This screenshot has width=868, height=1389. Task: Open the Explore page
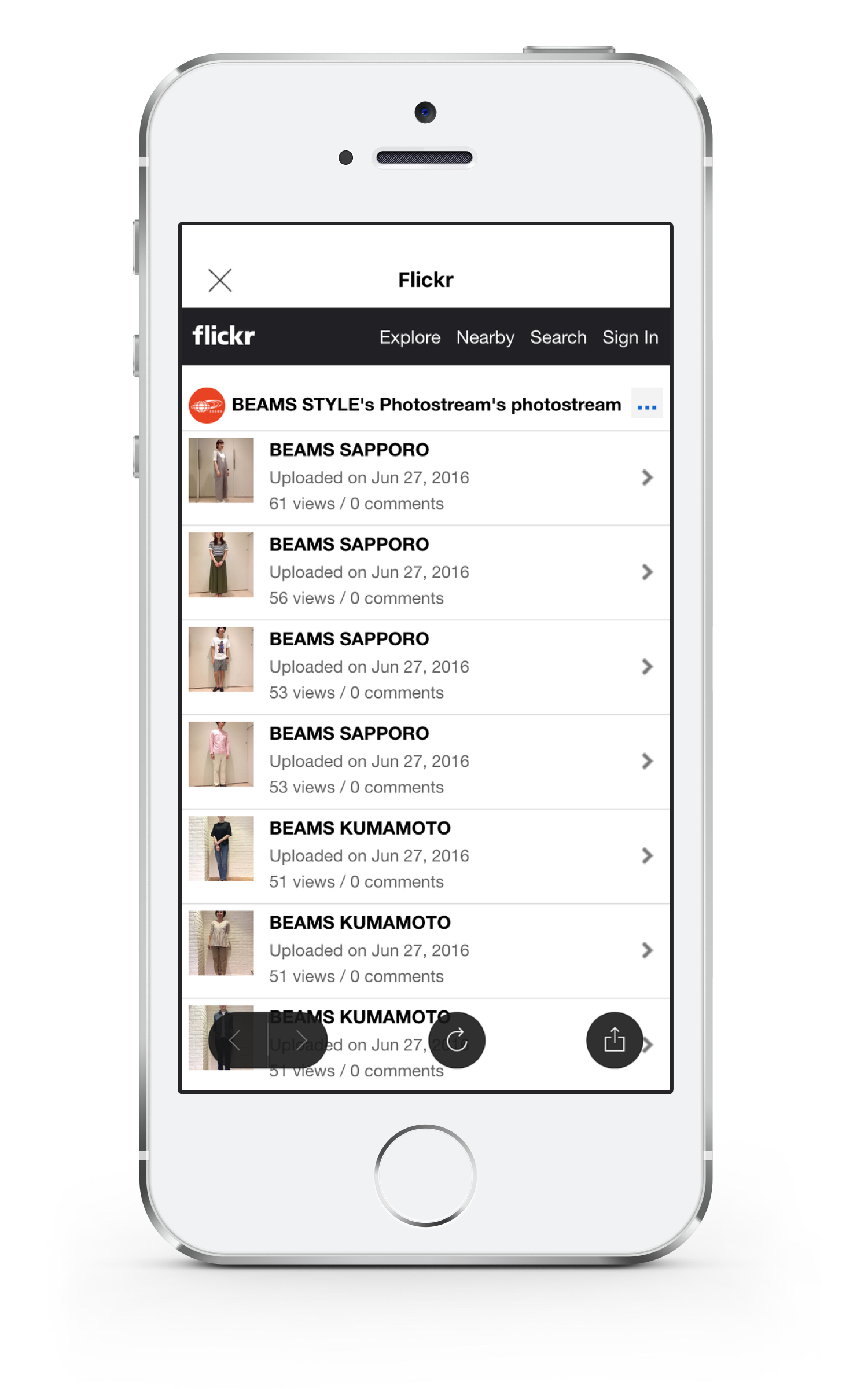[x=410, y=337]
